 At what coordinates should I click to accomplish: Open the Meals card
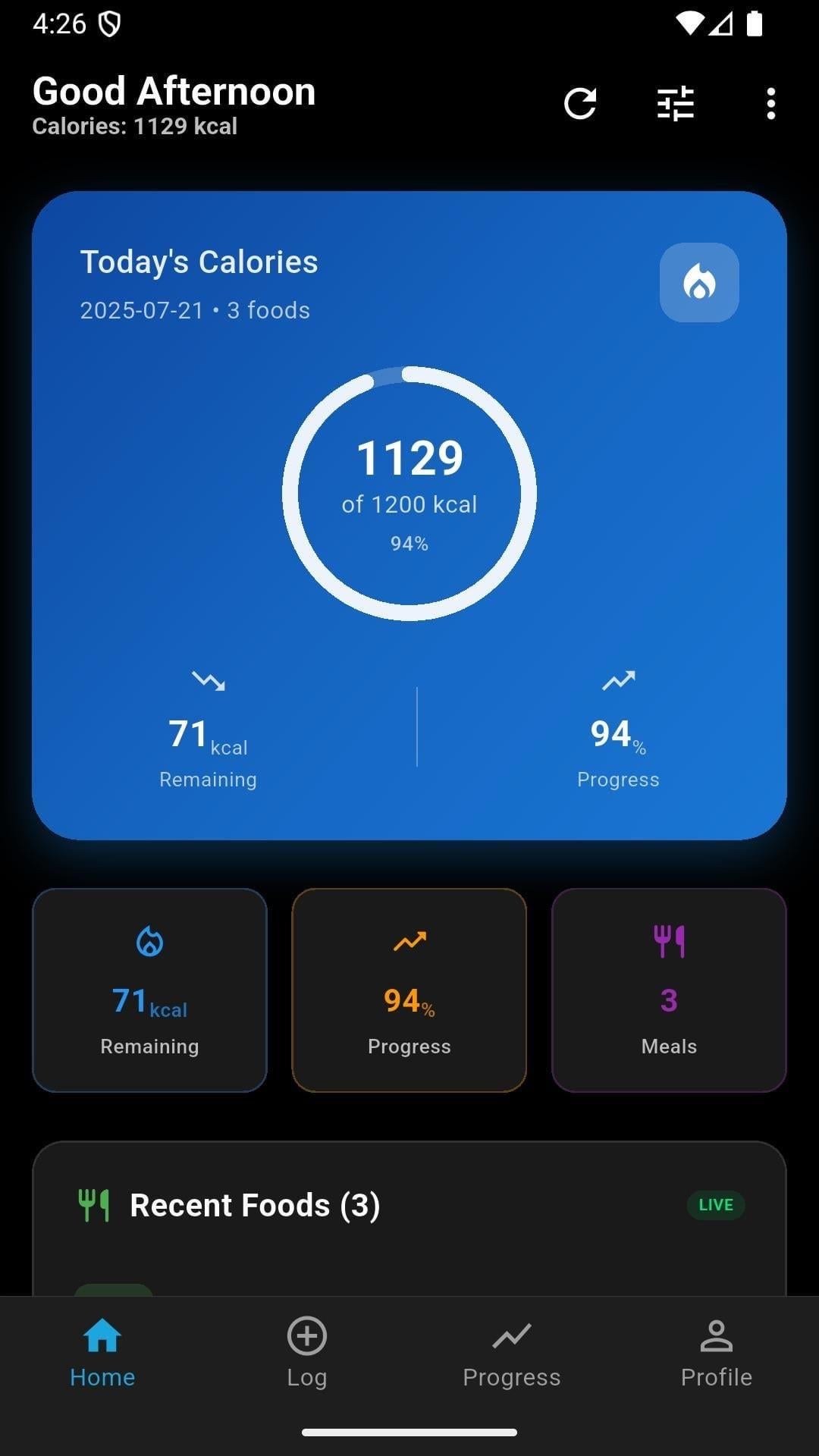pos(669,990)
